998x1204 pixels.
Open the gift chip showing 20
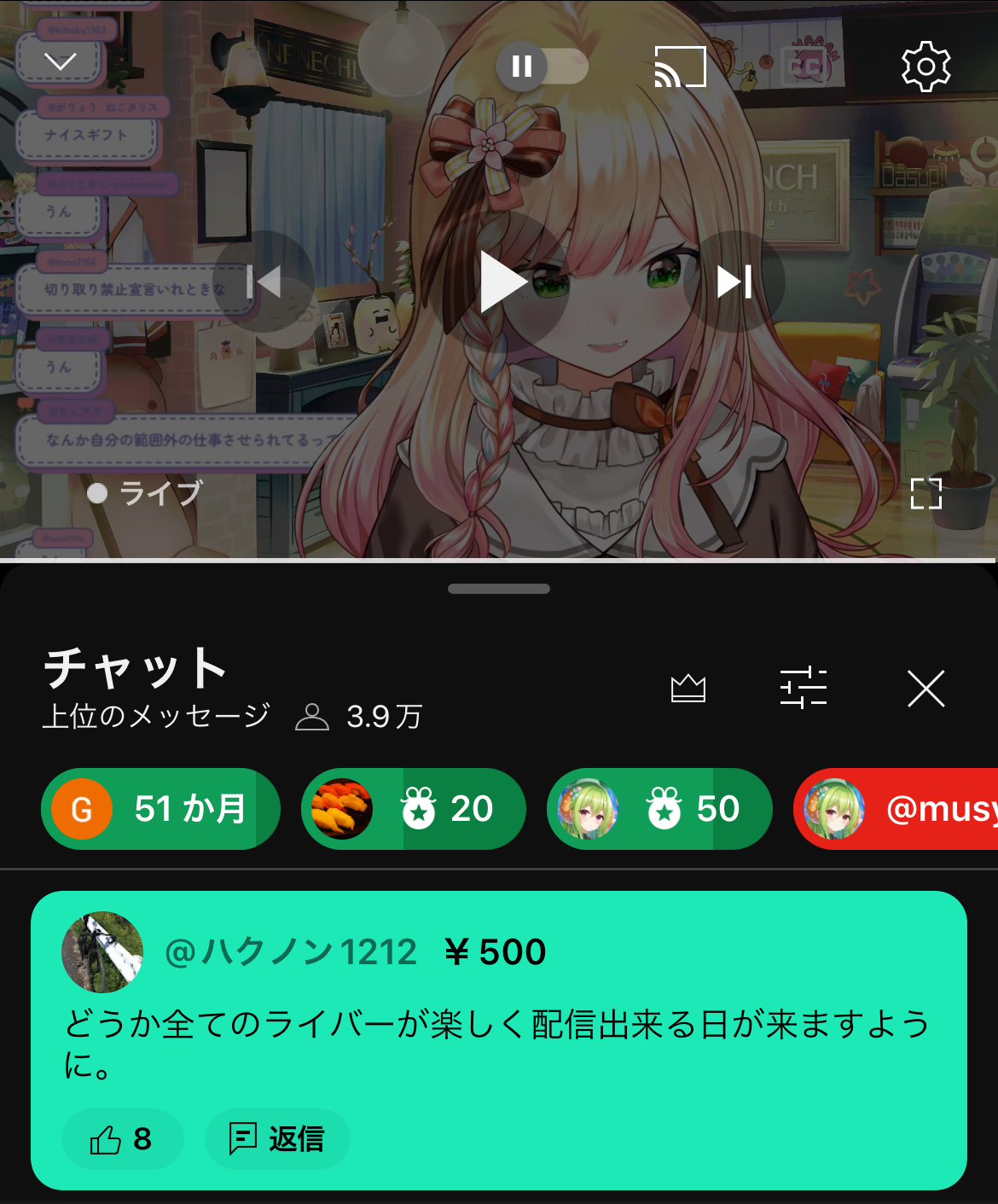(413, 809)
